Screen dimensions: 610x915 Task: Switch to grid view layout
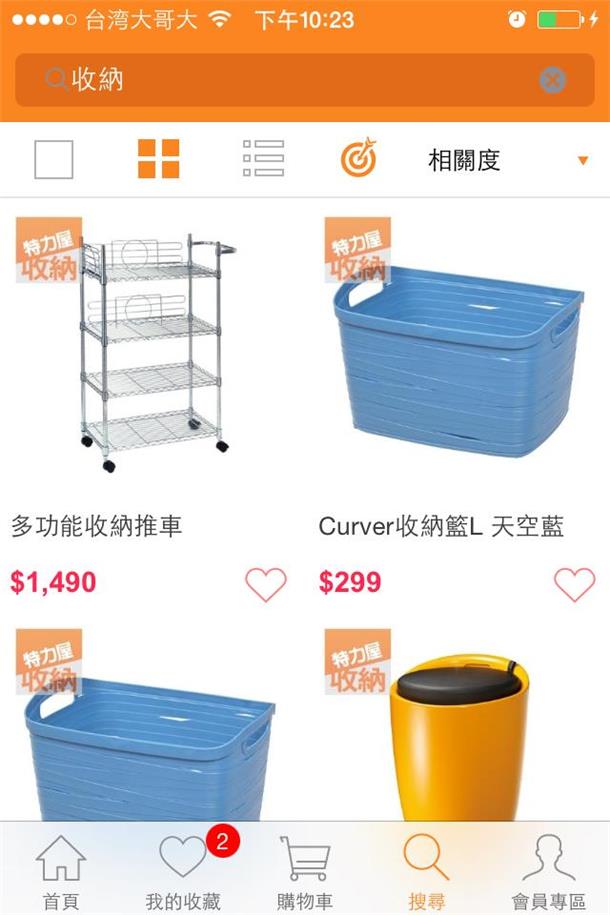pyautogui.click(x=158, y=160)
